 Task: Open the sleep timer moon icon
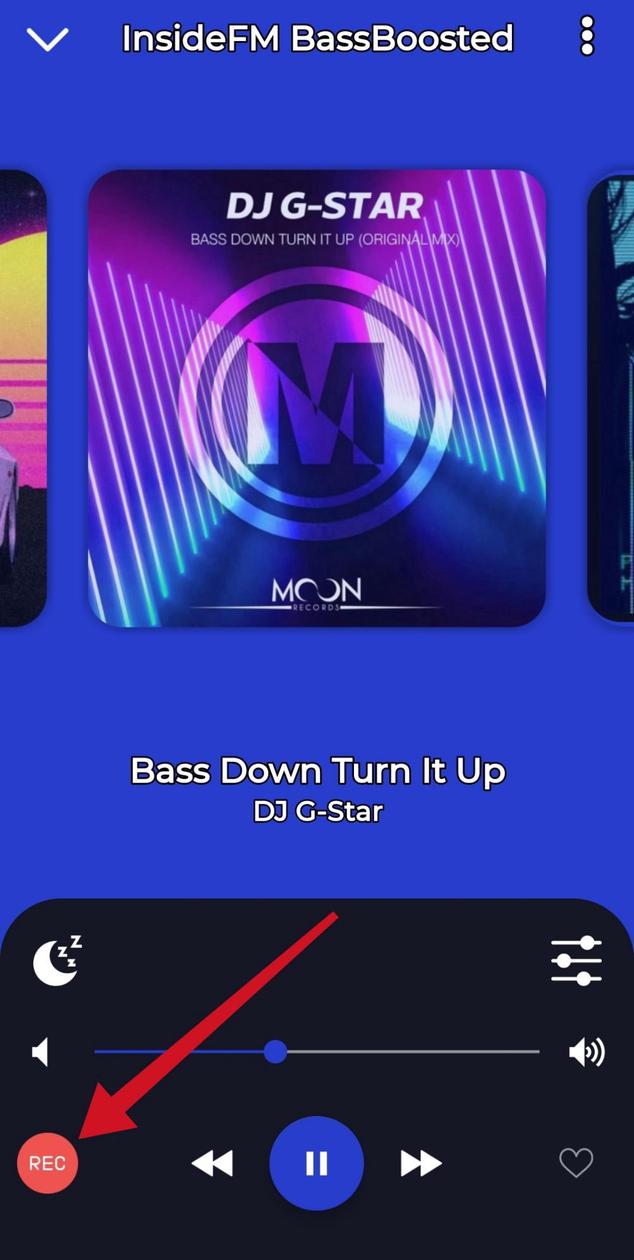click(57, 962)
